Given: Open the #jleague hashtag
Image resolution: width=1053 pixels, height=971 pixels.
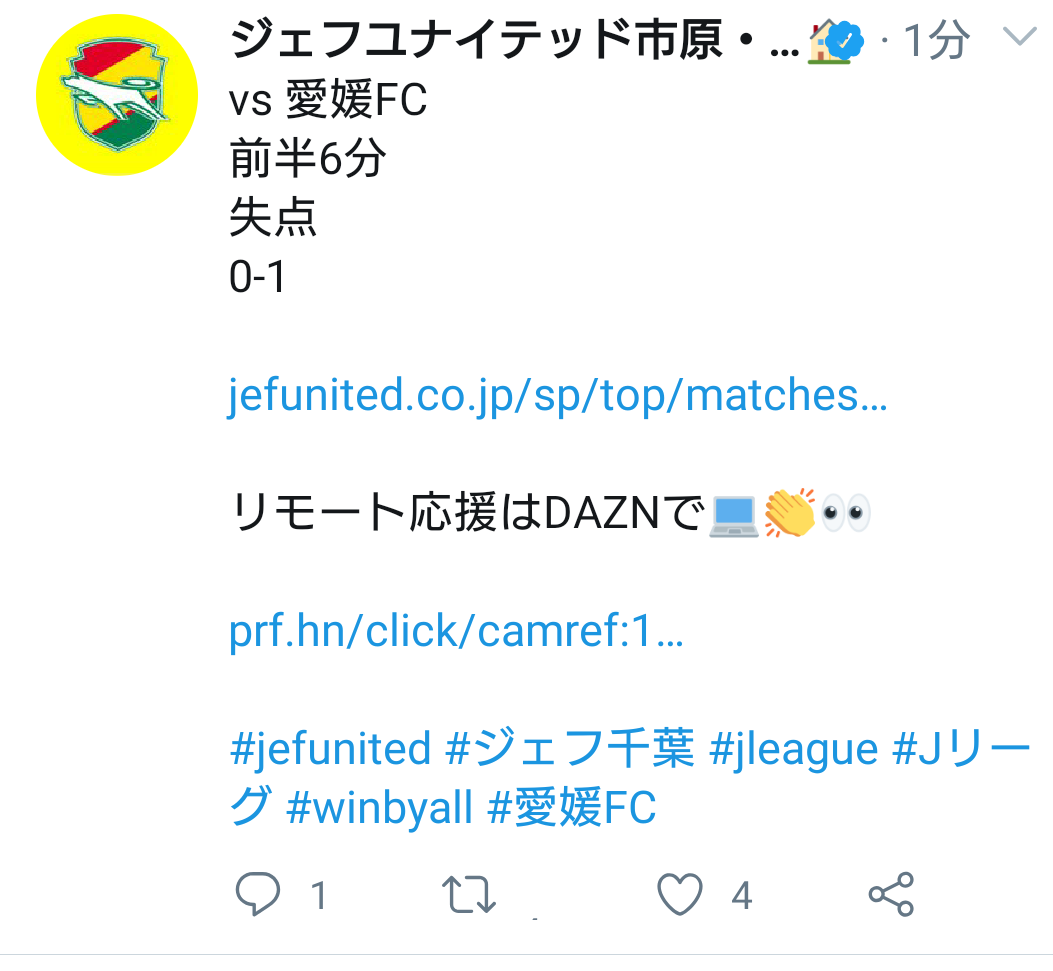Looking at the screenshot, I should 792,749.
